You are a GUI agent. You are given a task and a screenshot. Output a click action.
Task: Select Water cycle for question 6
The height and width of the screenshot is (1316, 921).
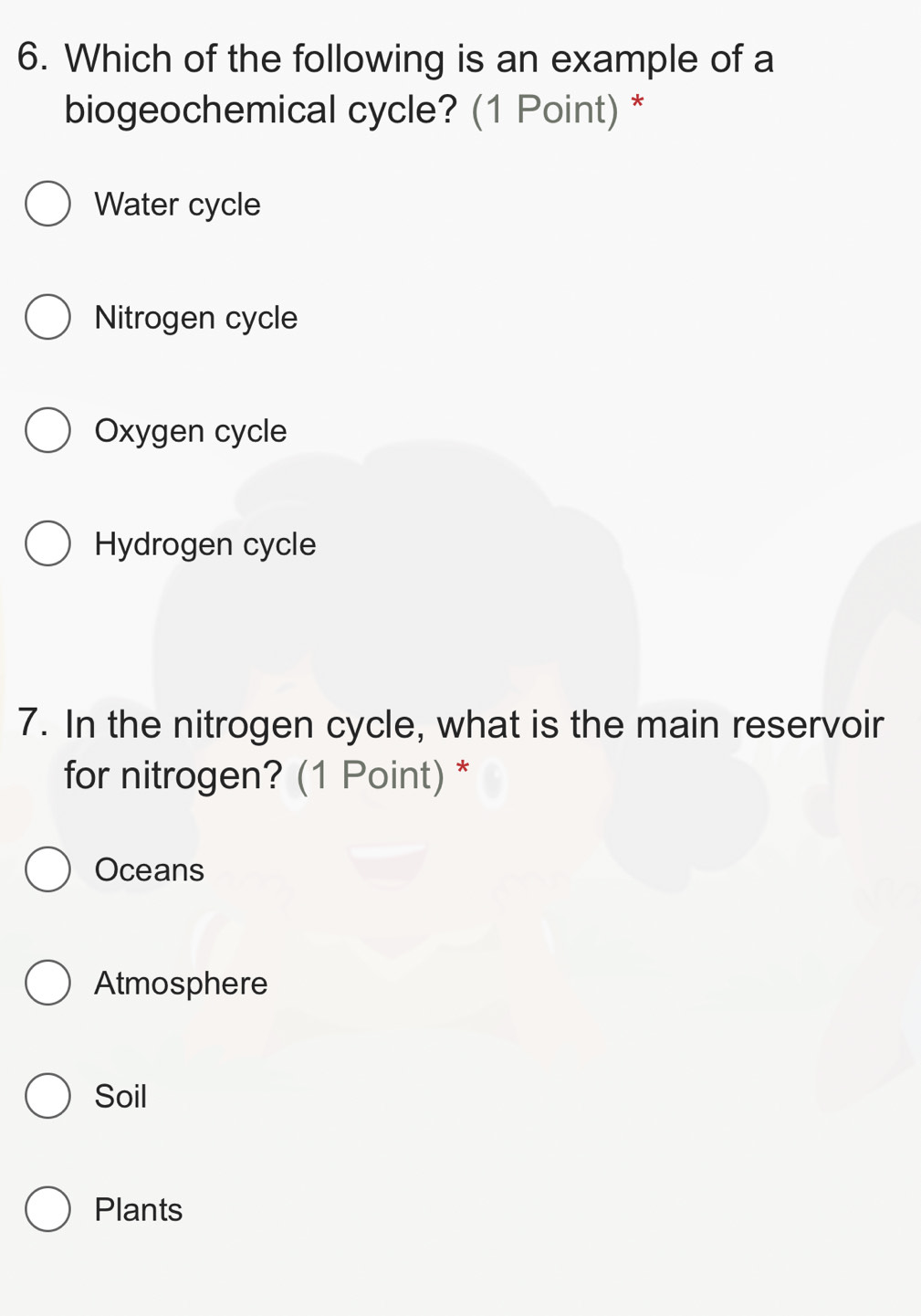(47, 204)
